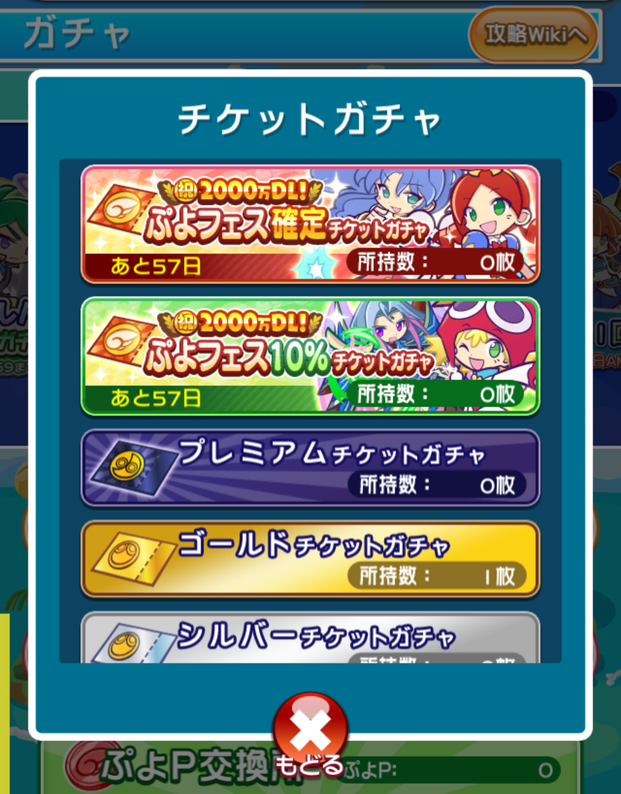The image size is (621, 794).
Task: Open the 攻略Wiki button
Action: click(x=533, y=35)
